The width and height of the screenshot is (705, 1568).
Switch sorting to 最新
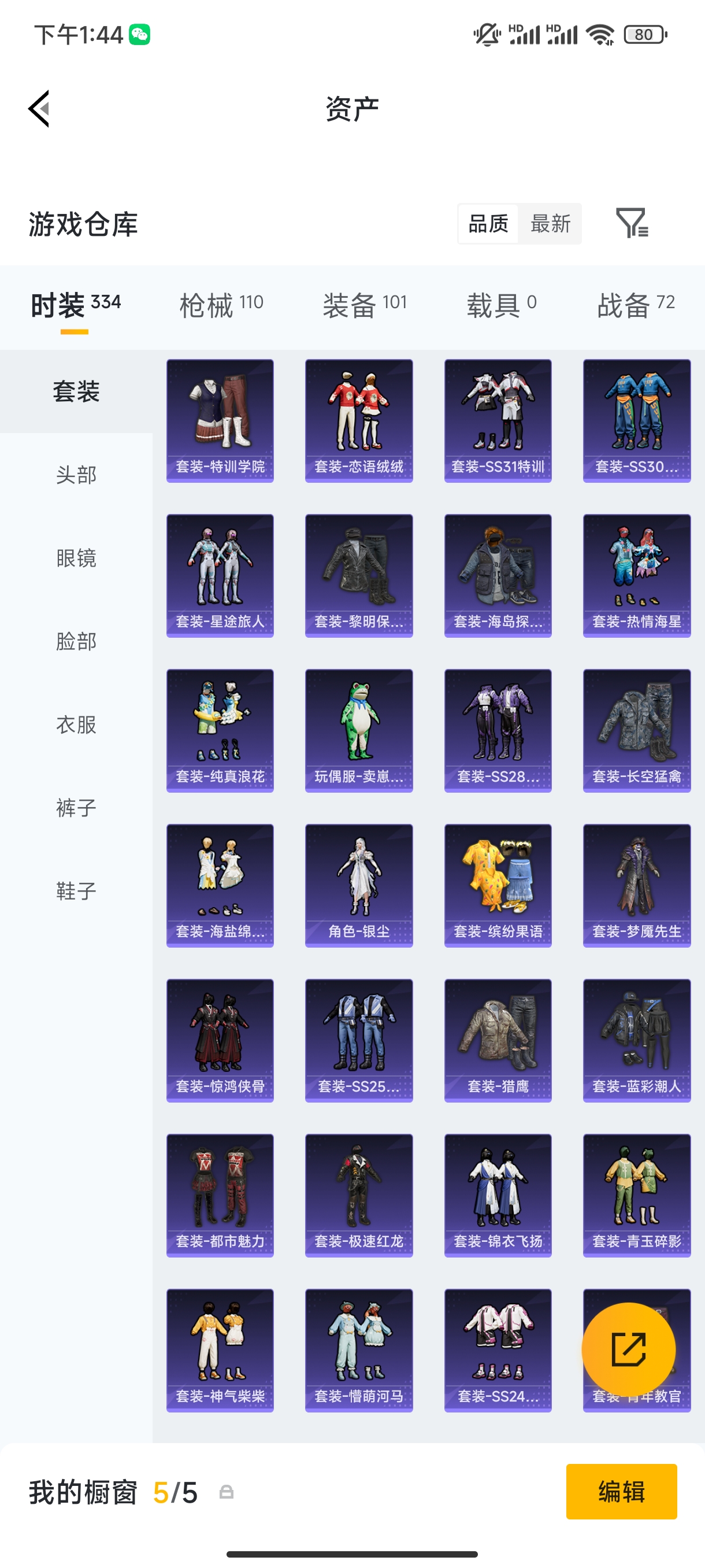tap(550, 224)
